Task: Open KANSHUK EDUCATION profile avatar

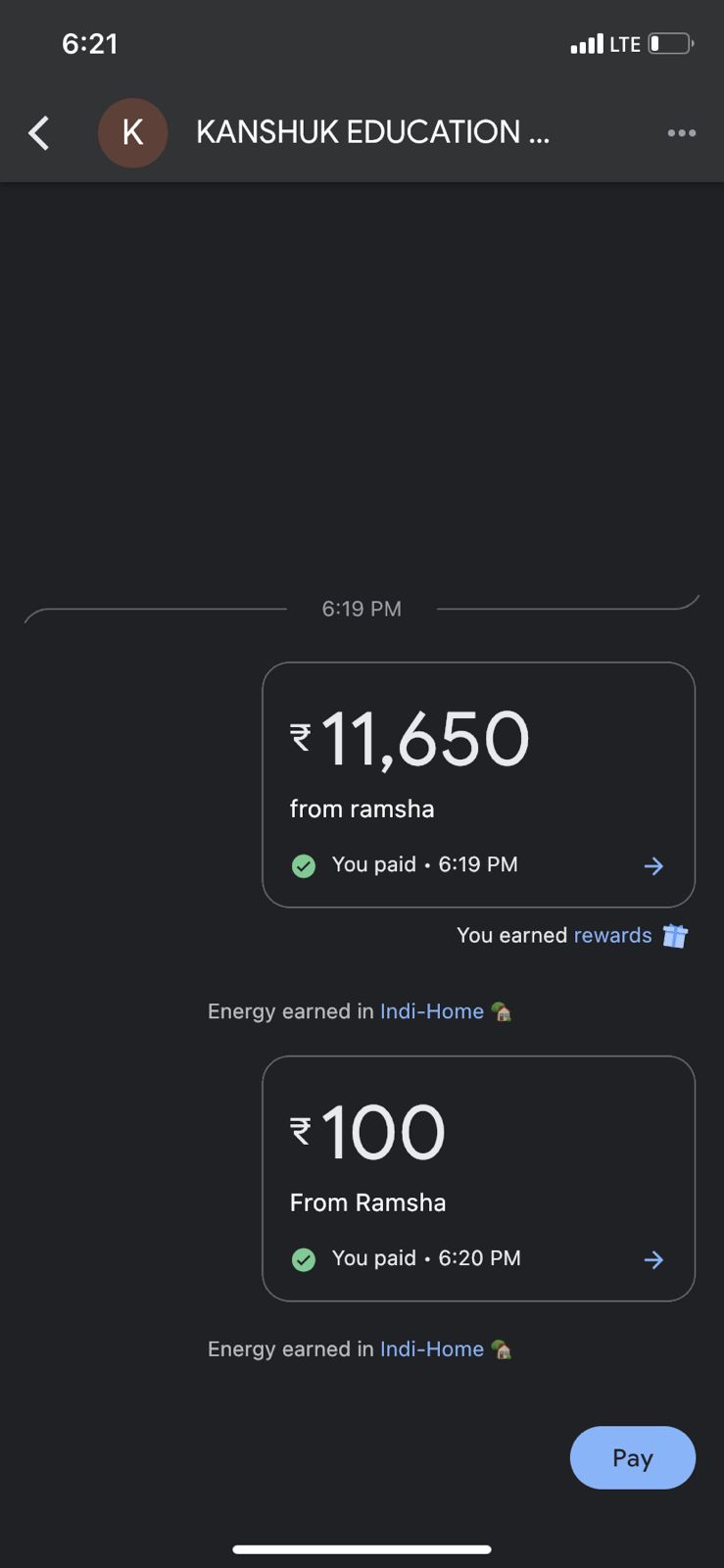Action: pos(132,133)
